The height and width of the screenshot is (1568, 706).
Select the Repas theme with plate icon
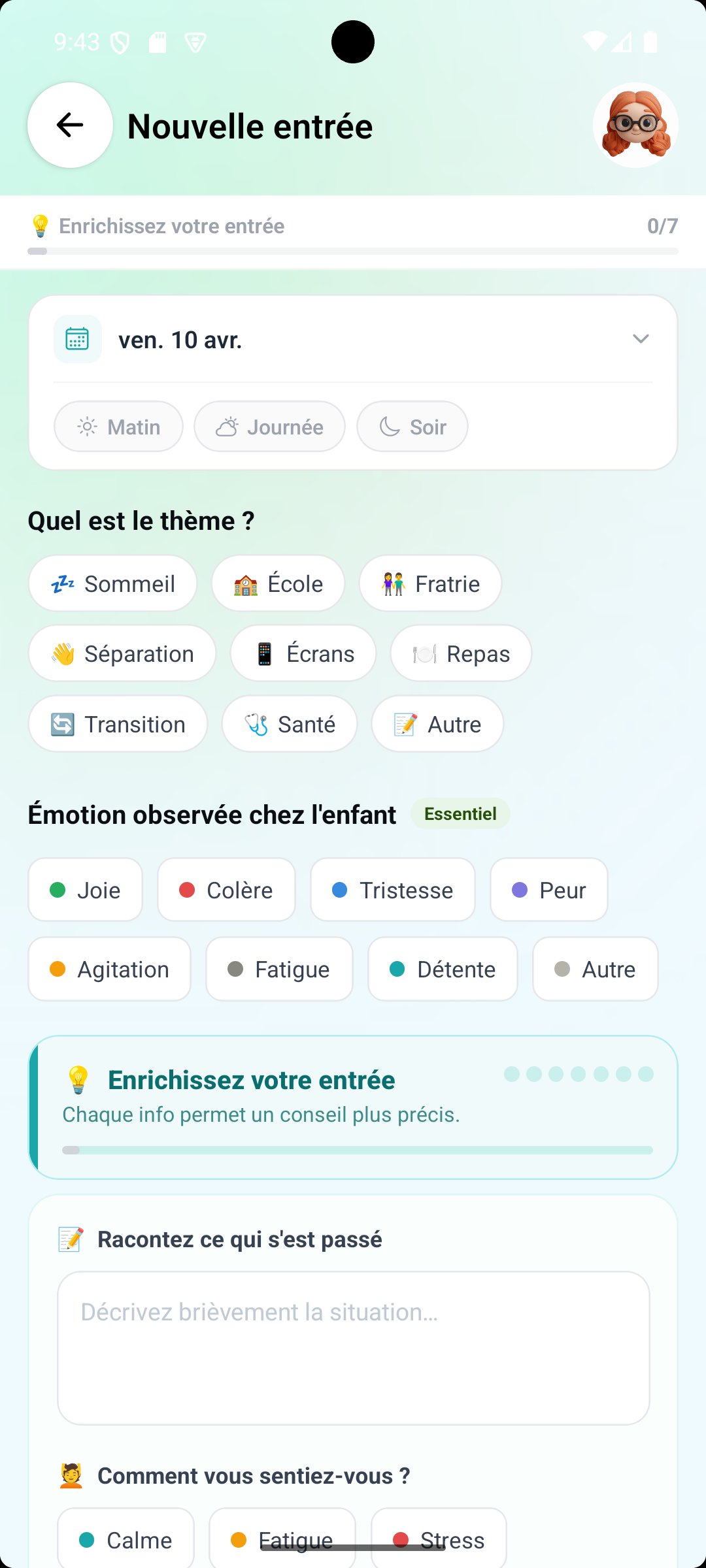click(460, 653)
